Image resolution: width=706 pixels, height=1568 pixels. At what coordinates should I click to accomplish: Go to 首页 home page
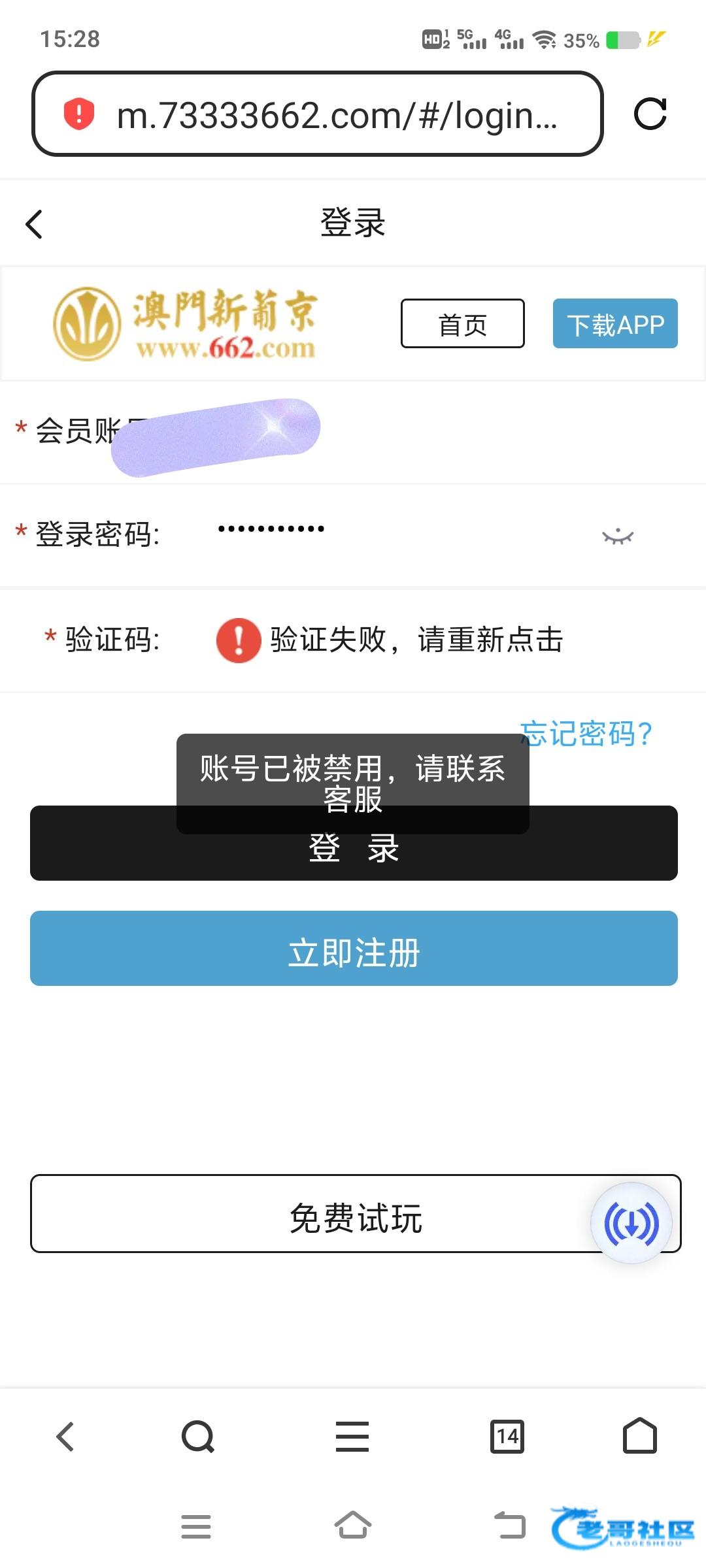click(x=462, y=324)
